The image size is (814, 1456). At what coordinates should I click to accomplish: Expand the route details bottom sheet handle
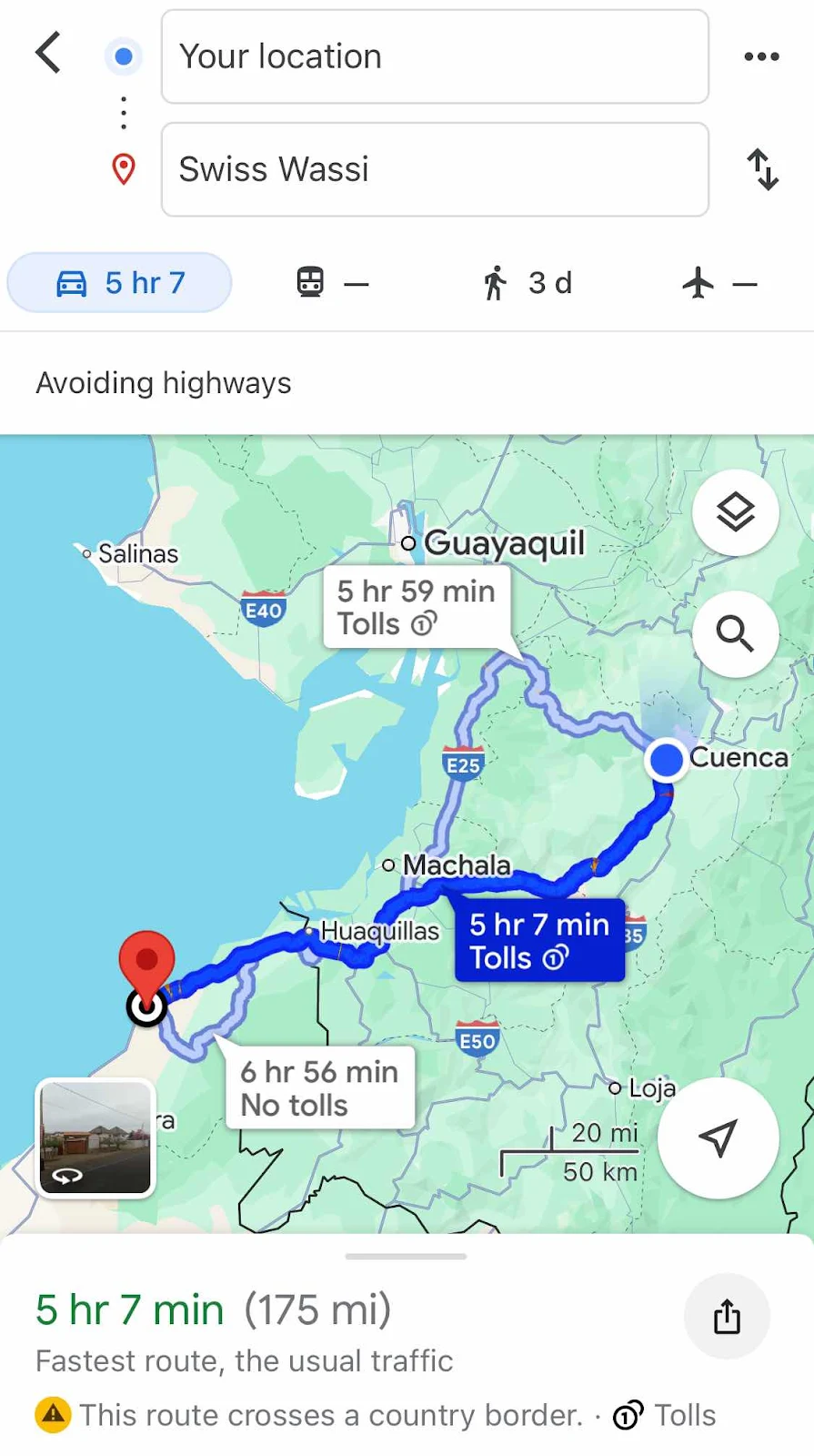coord(407,1257)
